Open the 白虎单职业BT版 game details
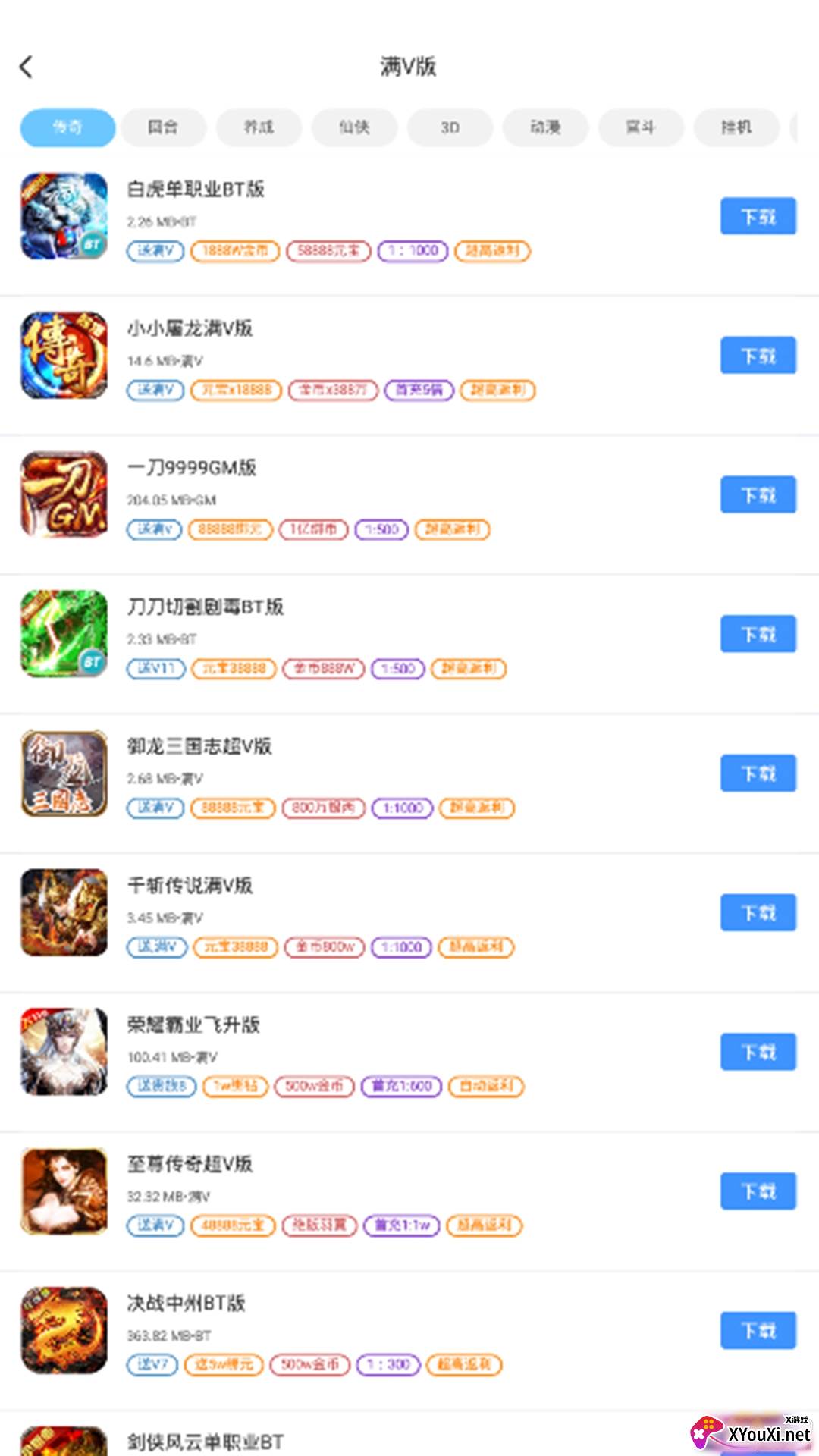Screen dimensions: 819x1456 tap(196, 190)
